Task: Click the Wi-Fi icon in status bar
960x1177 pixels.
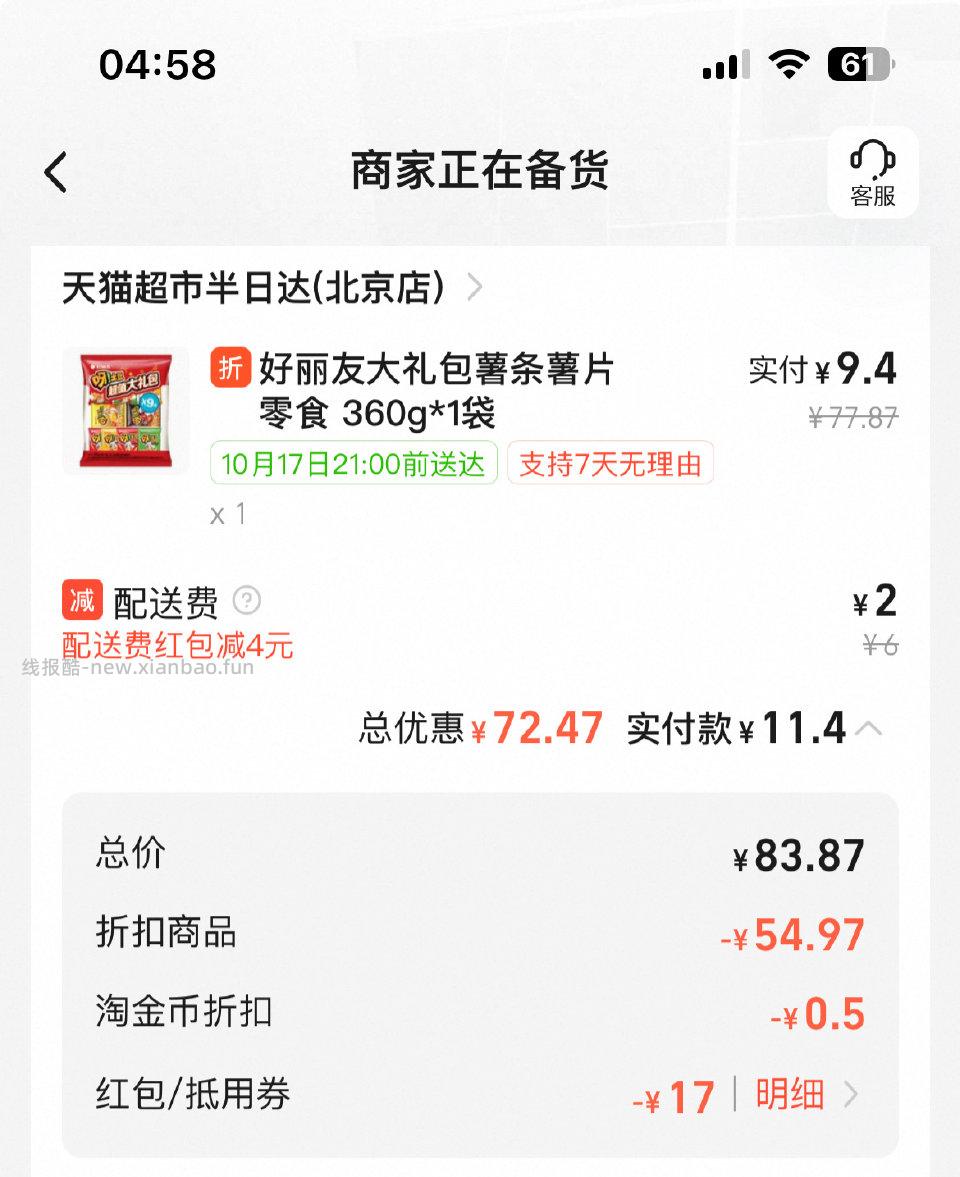Action: pos(789,63)
